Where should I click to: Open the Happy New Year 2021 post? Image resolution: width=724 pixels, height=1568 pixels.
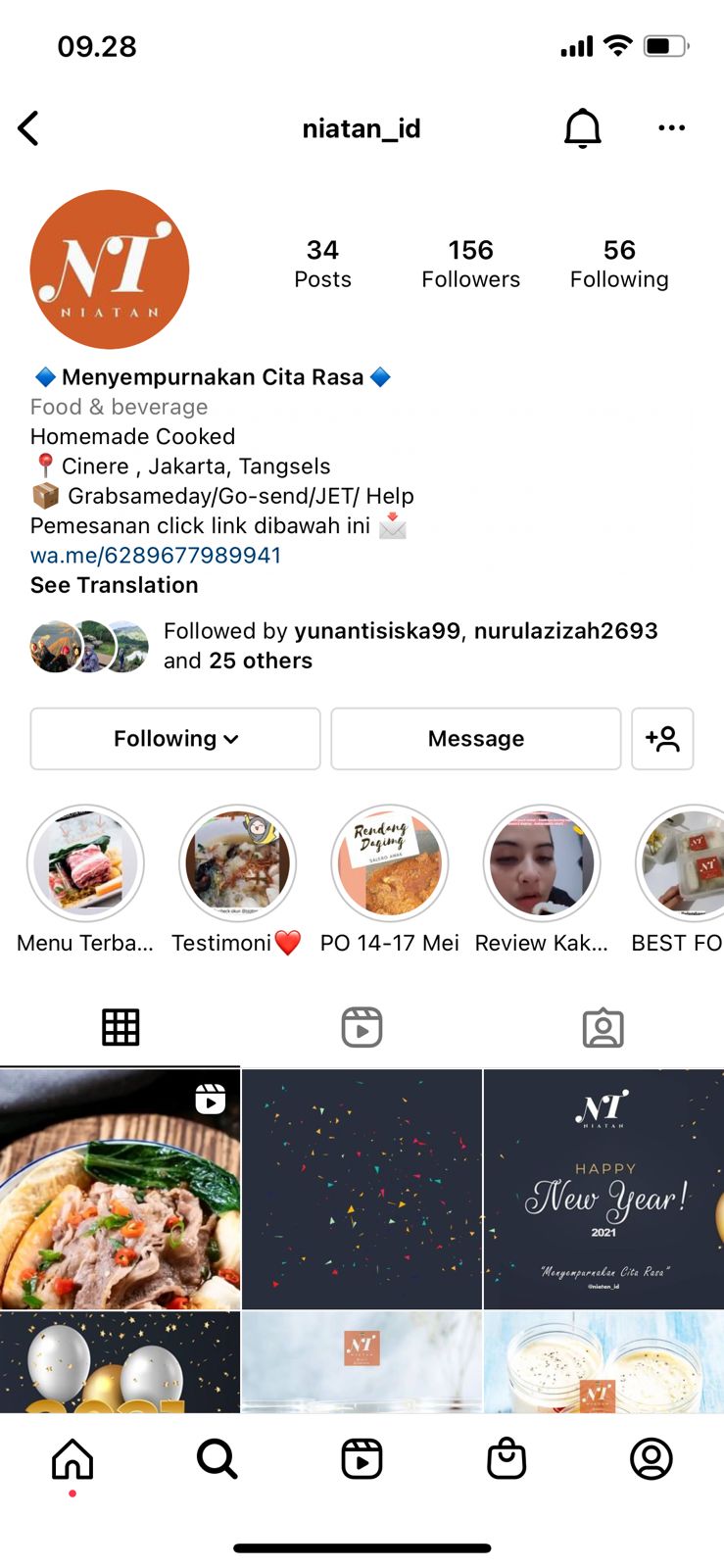(603, 1189)
